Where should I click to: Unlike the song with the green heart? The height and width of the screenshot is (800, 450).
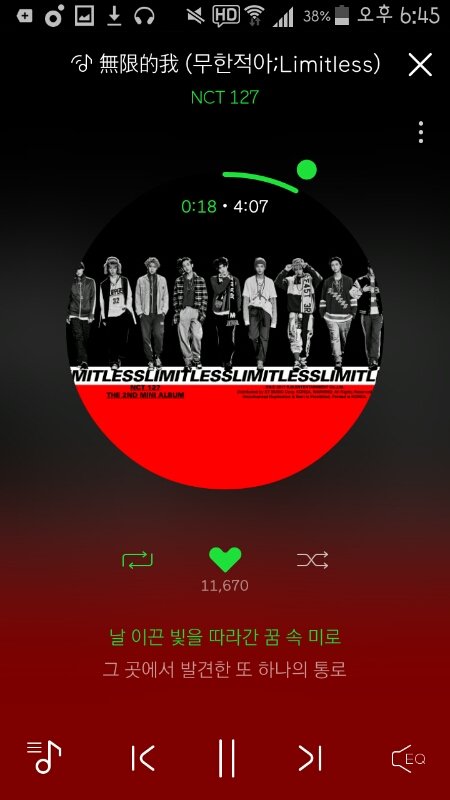coord(225,560)
